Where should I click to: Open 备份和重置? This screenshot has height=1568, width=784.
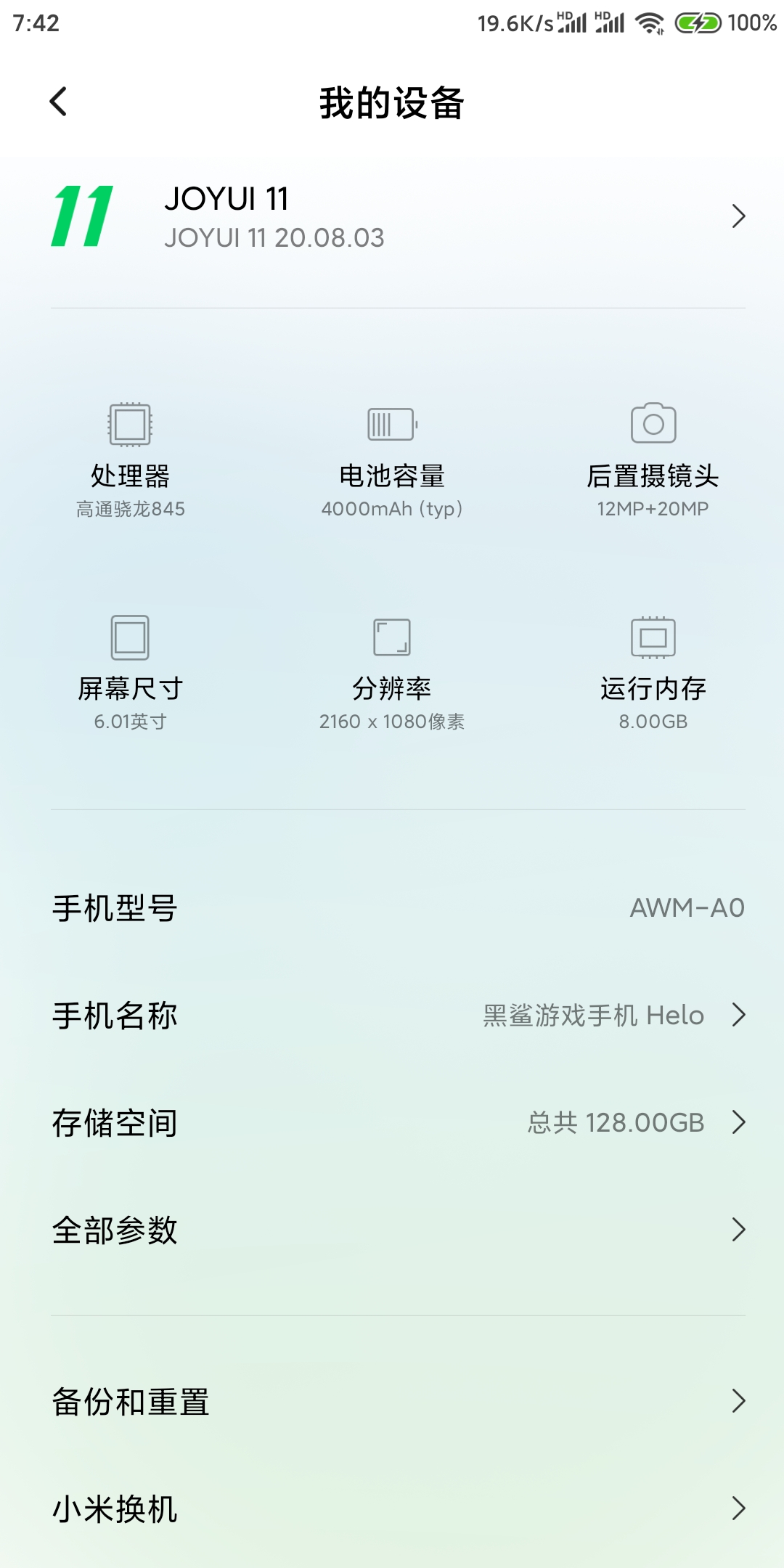(392, 1401)
